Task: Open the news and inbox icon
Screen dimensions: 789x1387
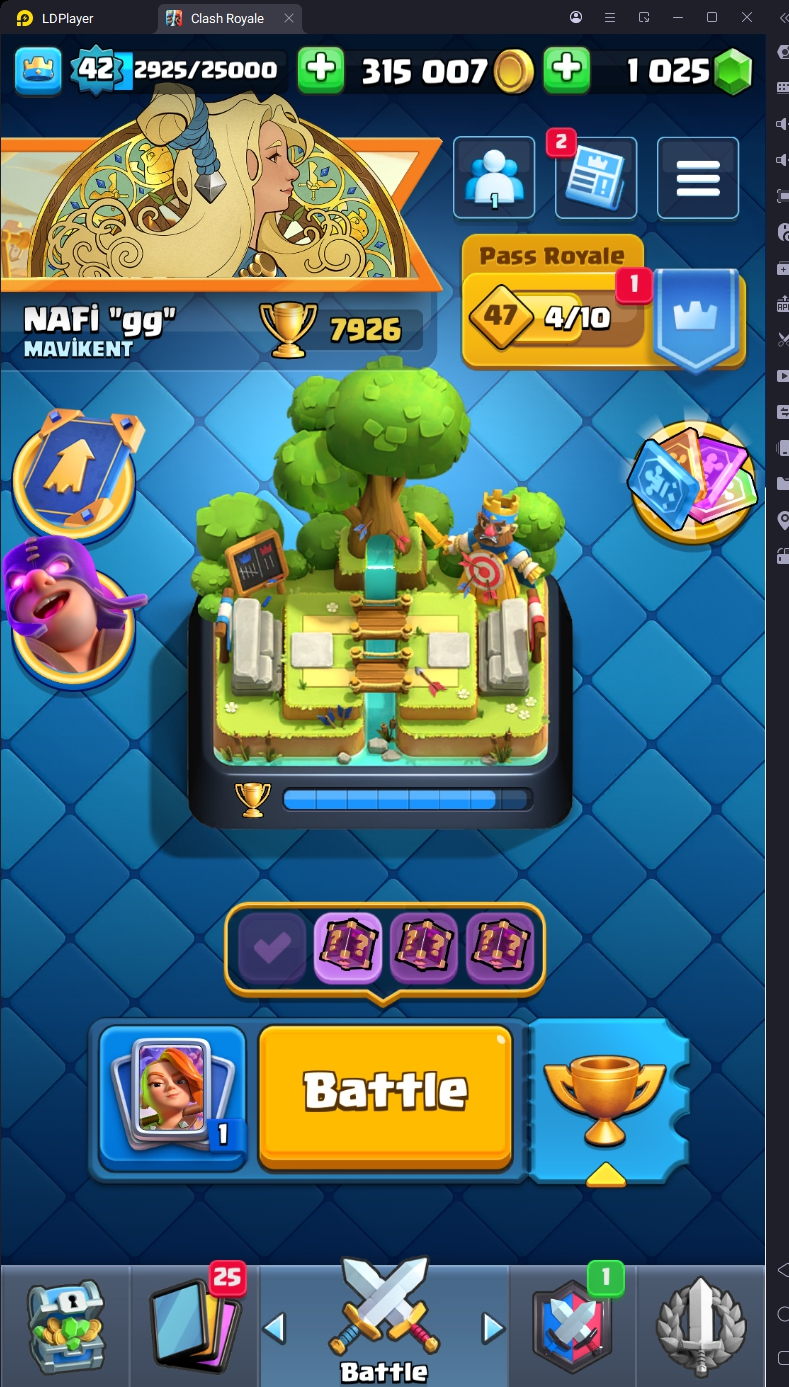Action: [x=595, y=178]
